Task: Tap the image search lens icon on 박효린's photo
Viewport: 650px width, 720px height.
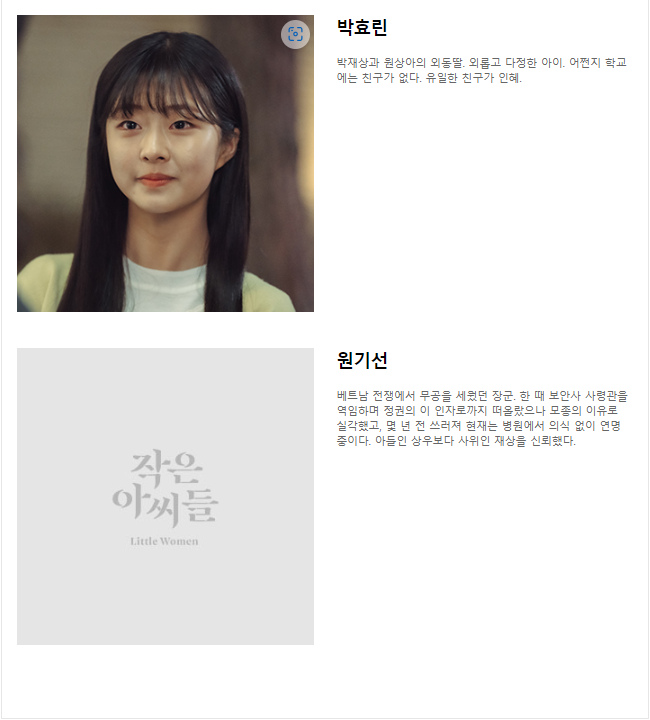Action: click(295, 34)
